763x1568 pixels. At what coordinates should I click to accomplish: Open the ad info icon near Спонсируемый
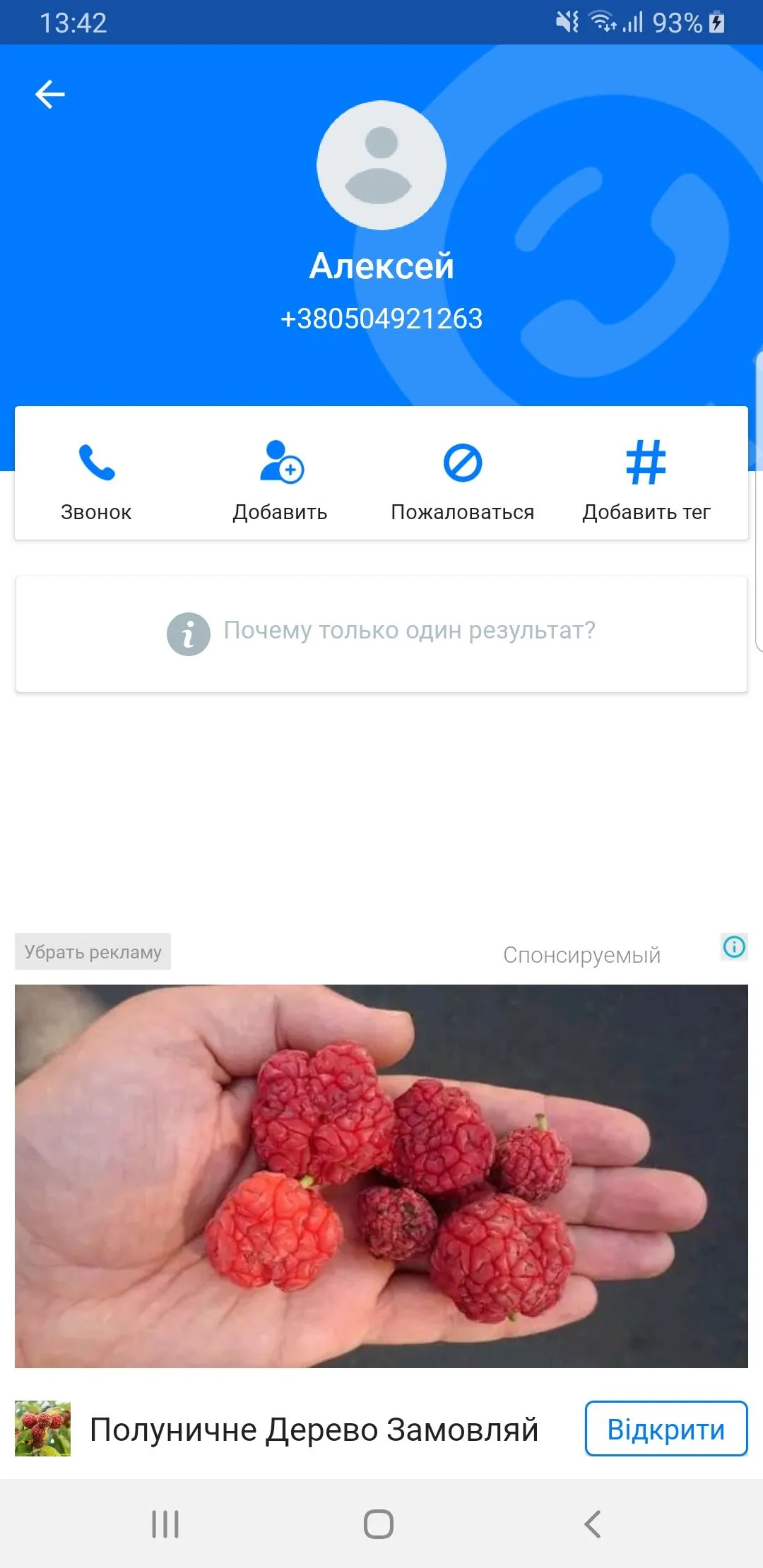coord(734,946)
